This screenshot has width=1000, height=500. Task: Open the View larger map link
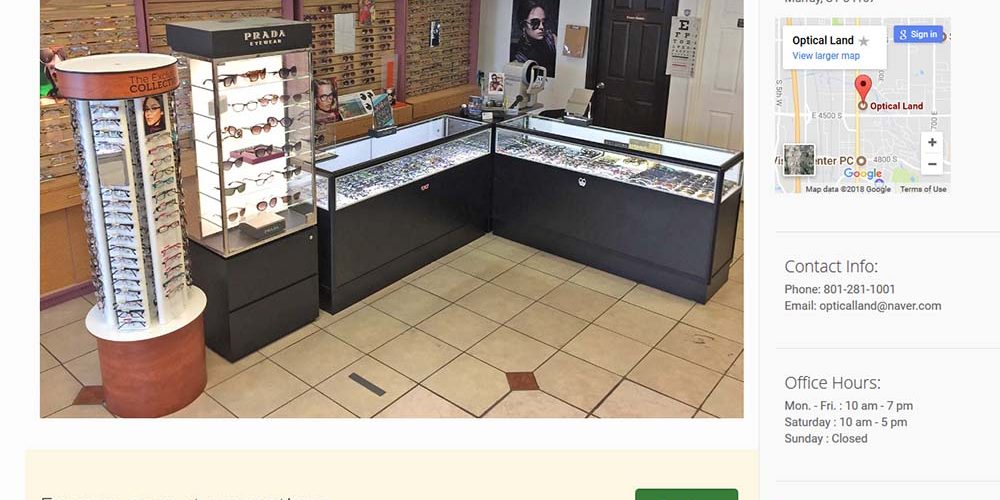coord(826,56)
